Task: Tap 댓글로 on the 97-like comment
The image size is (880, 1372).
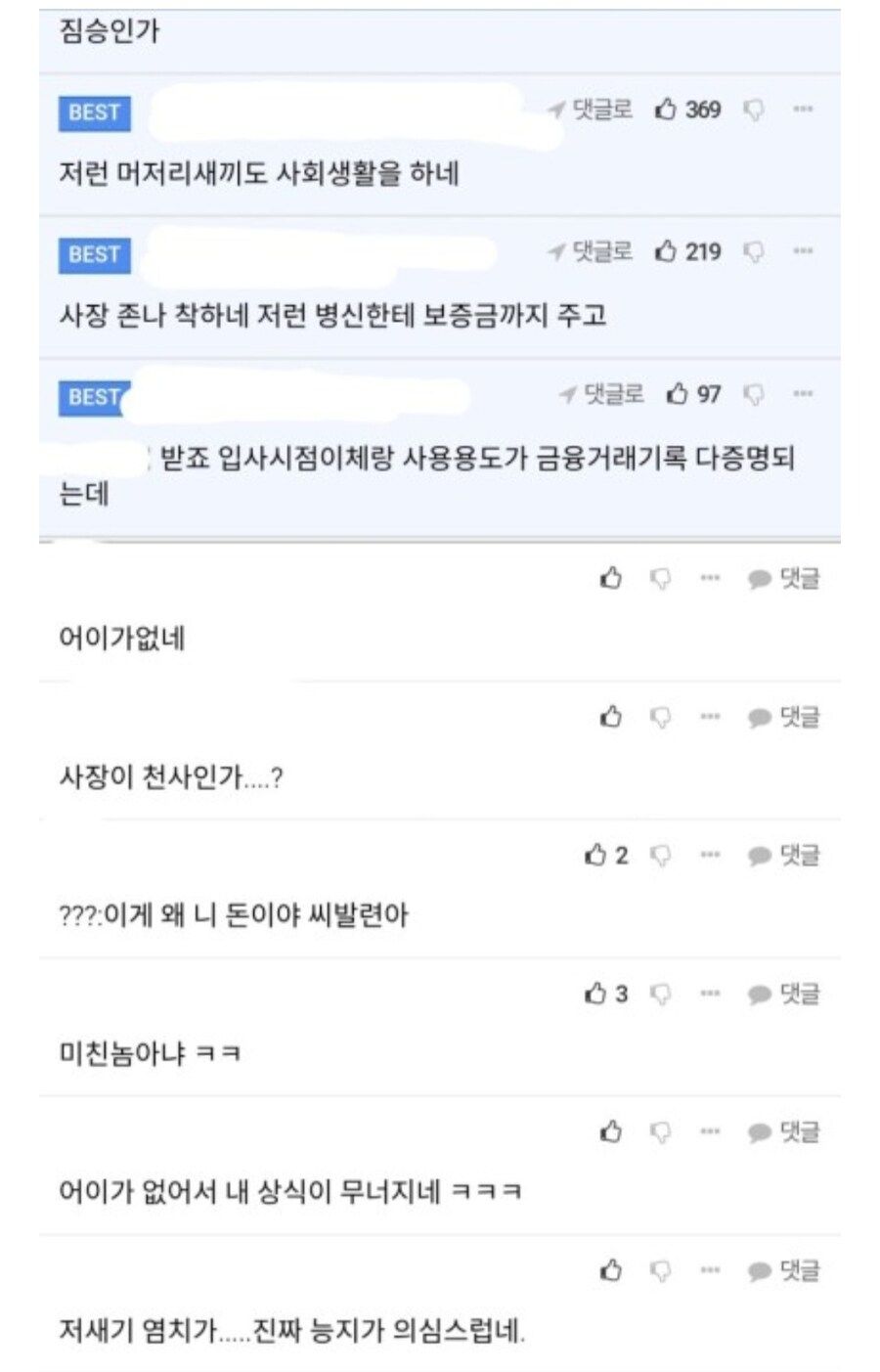Action: point(602,394)
